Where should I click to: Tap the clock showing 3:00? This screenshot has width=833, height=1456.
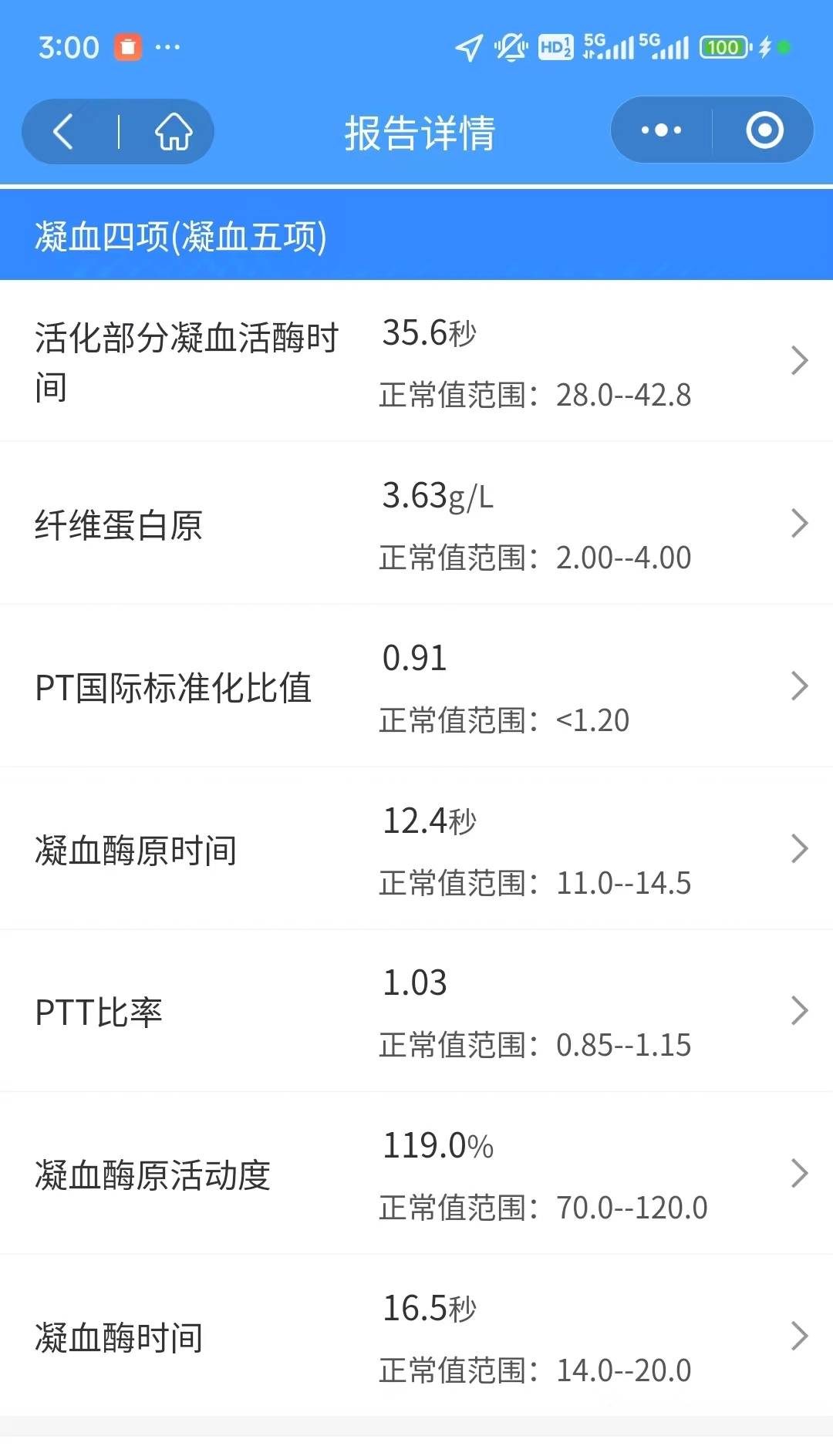68,46
